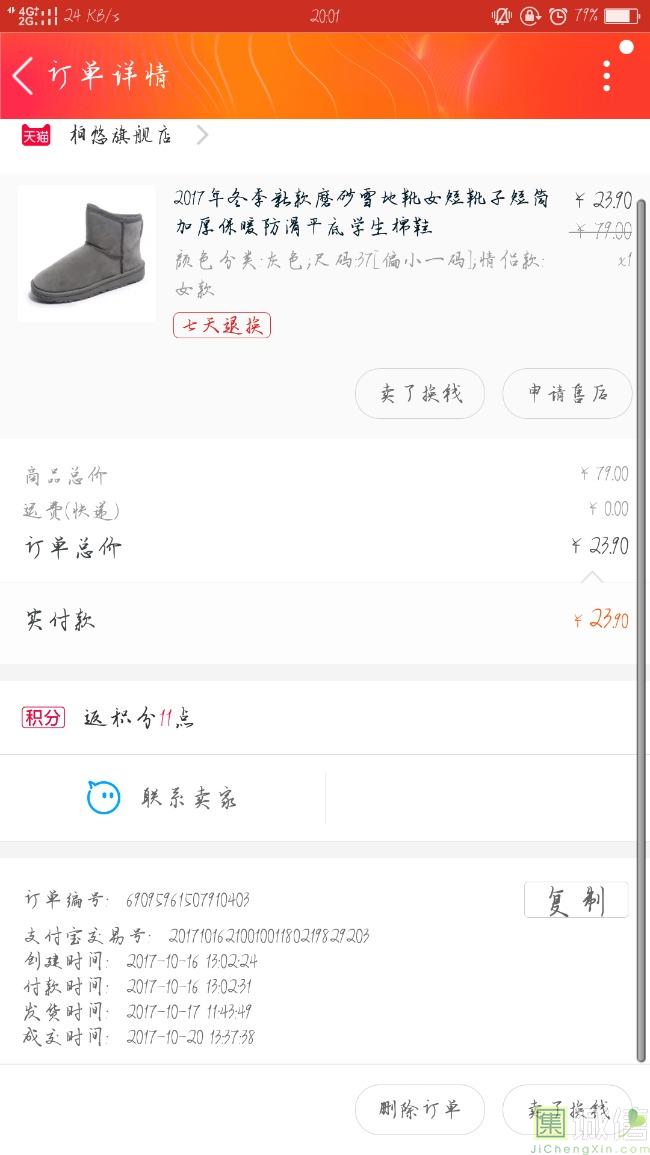Select 申请售后 for this item

coord(567,393)
